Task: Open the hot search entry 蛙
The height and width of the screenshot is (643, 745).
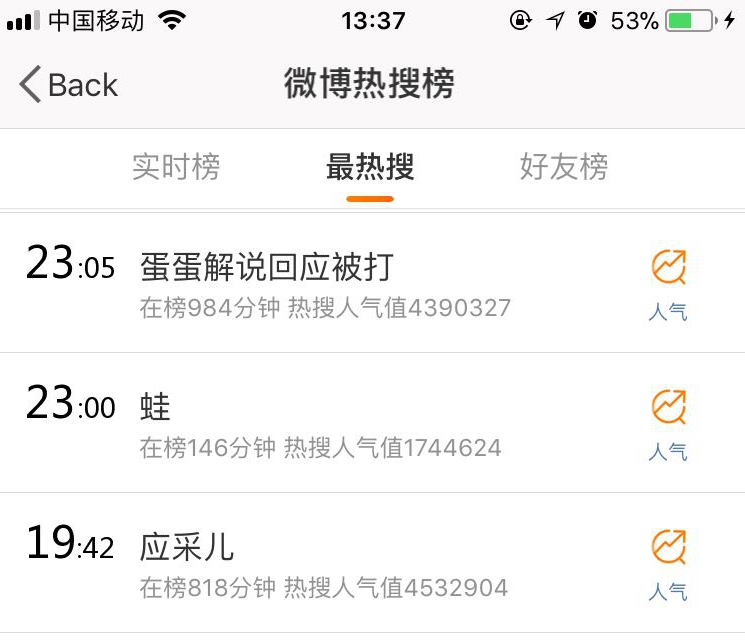Action: click(156, 407)
